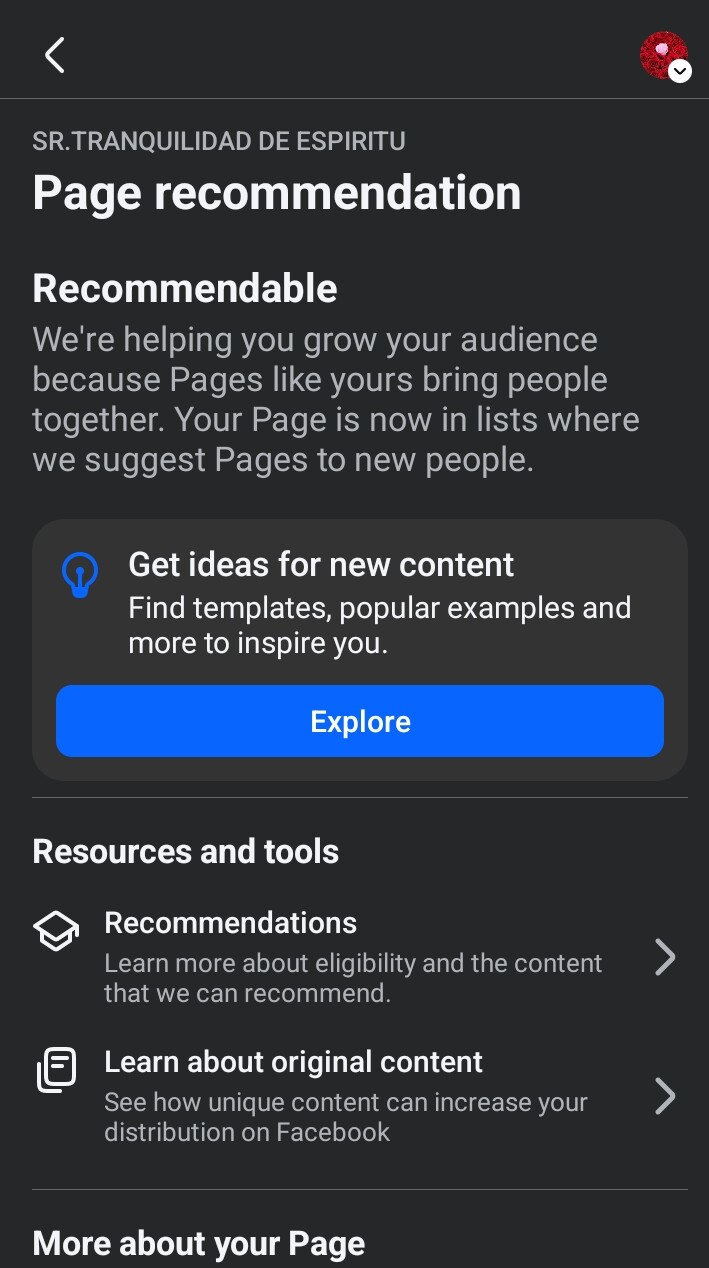Screen dimensions: 709x1268
Task: Open Learn about original content
Action: click(x=355, y=1096)
